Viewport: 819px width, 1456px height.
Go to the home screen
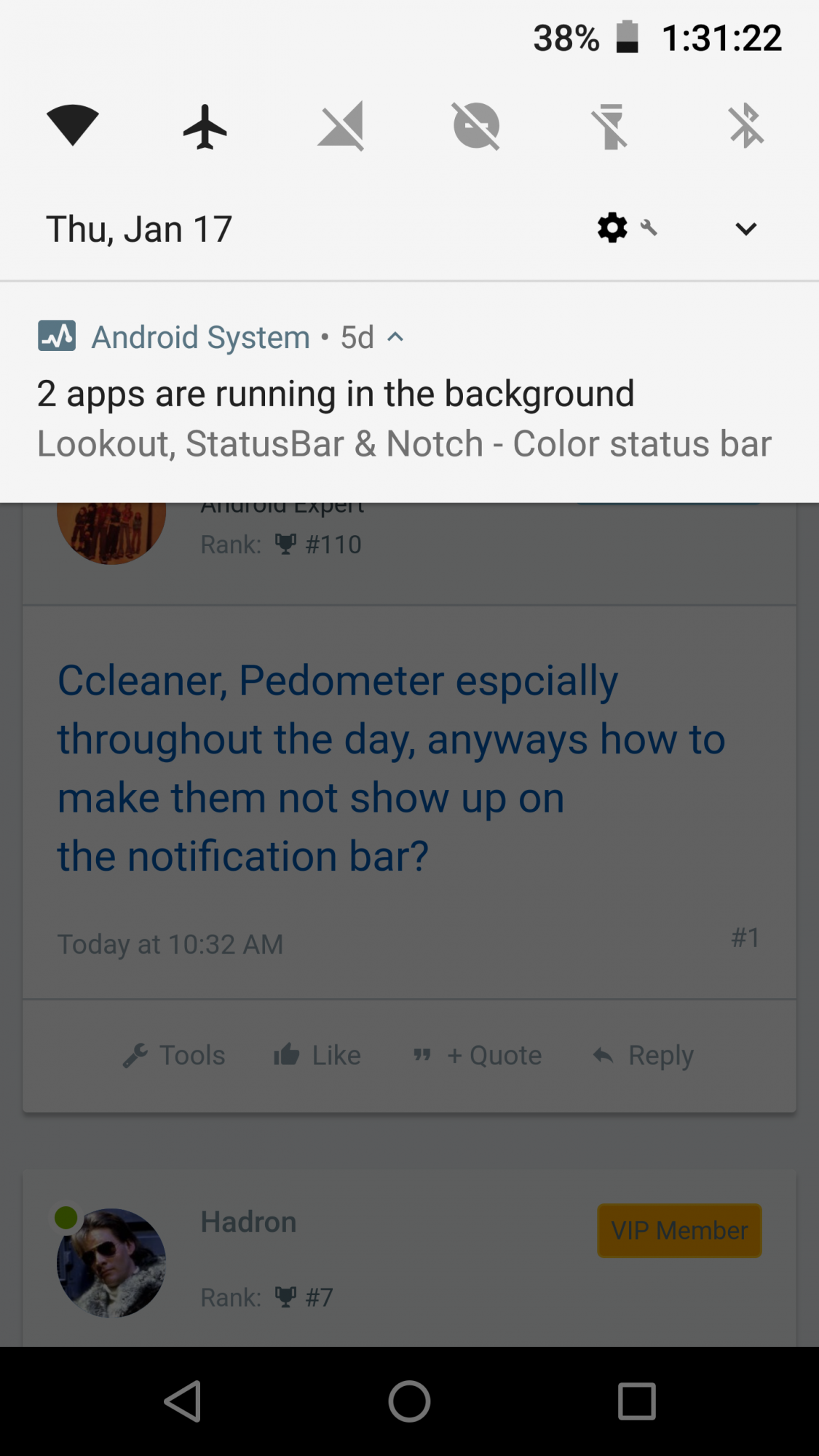[409, 1401]
